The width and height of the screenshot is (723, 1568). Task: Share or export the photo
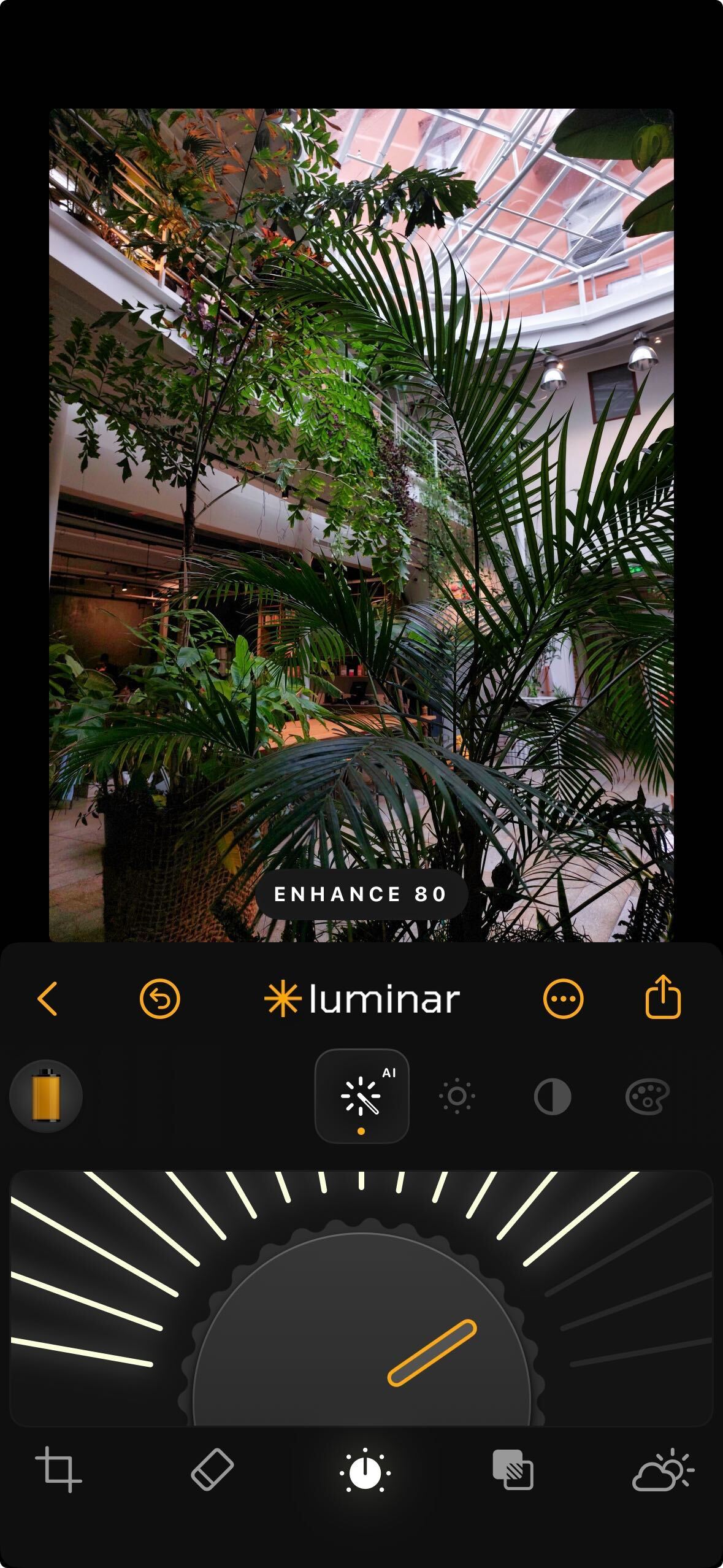663,998
